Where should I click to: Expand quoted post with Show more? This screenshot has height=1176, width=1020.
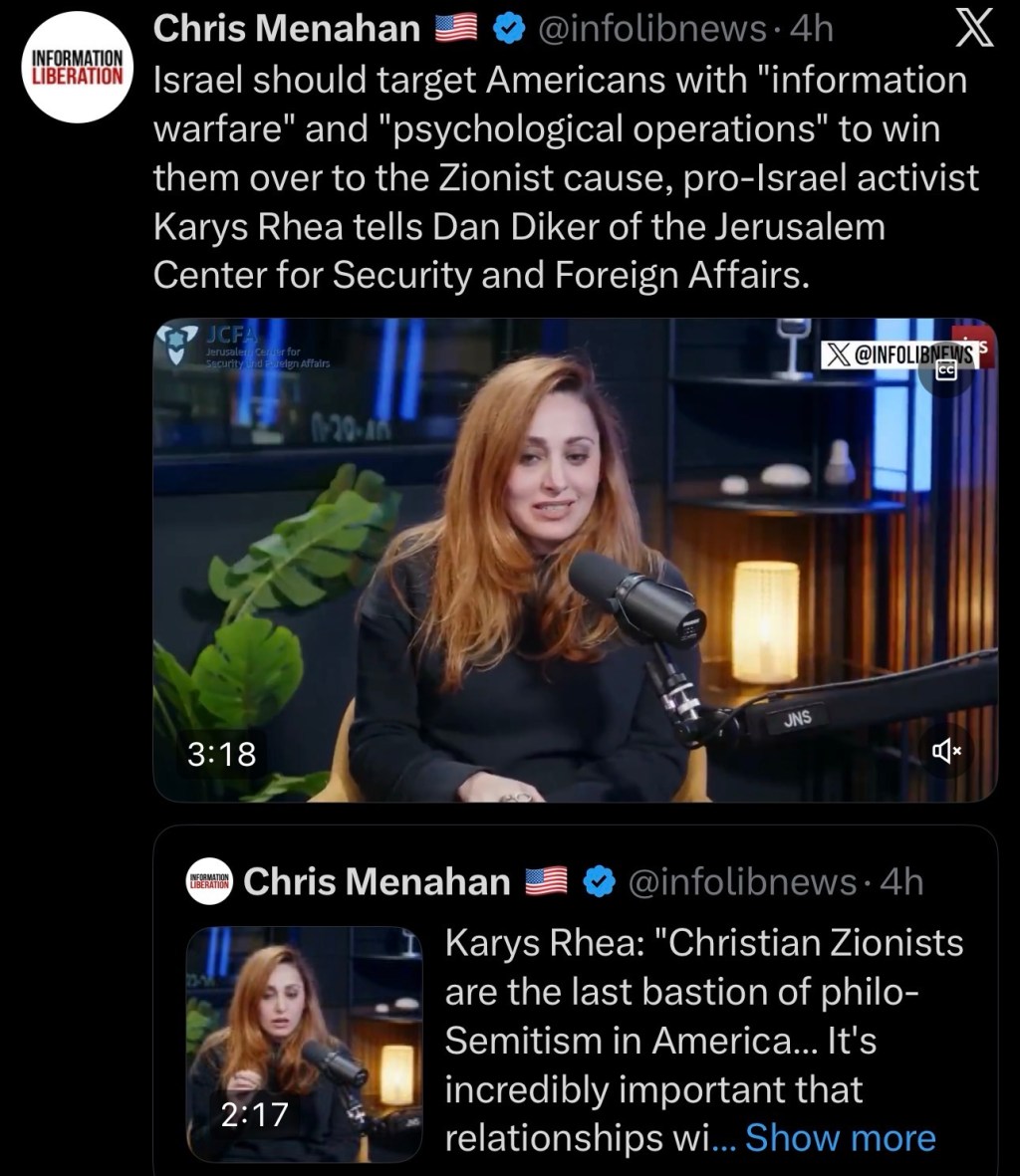tap(840, 1137)
